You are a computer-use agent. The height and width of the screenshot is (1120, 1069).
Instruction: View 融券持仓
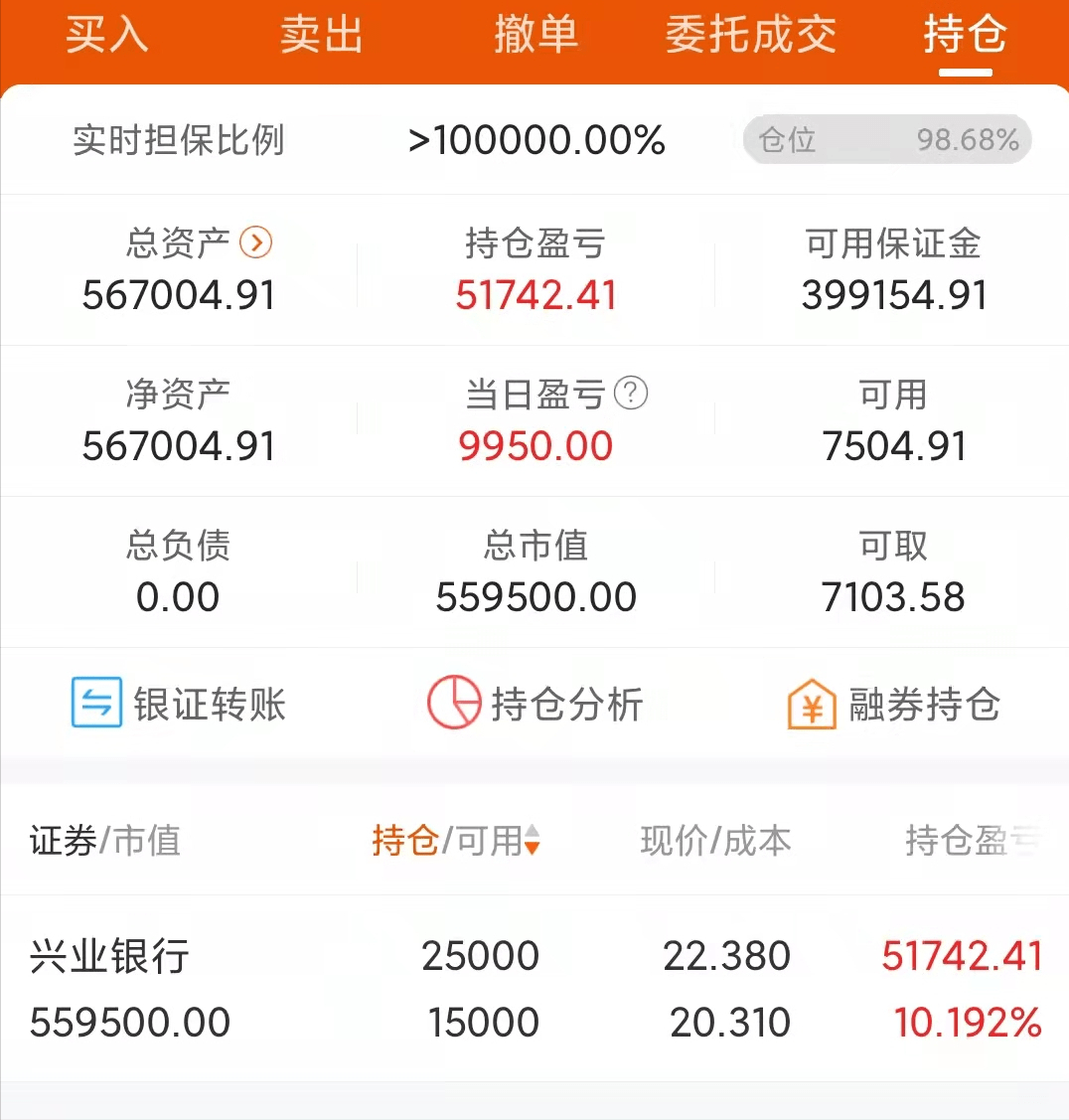893,704
